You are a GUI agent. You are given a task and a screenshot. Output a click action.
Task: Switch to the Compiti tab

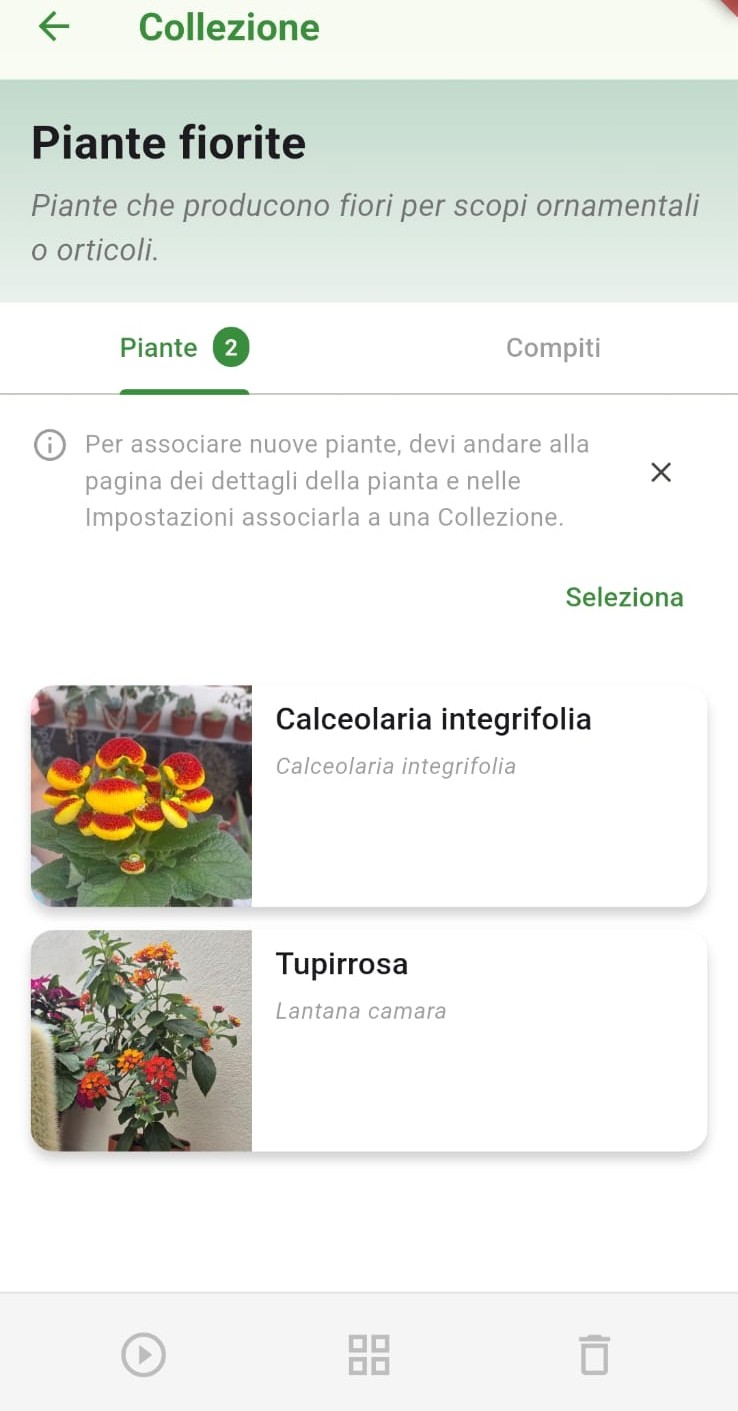click(553, 347)
